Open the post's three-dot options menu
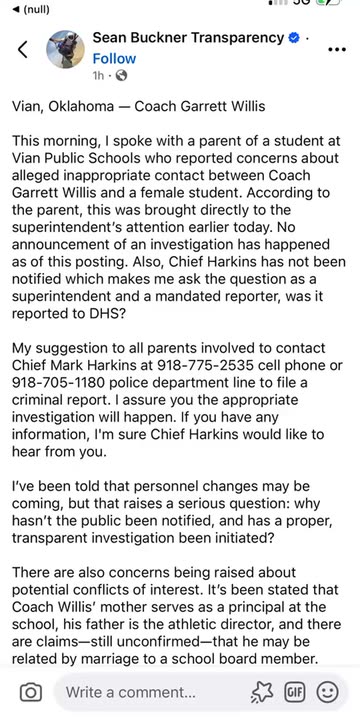 337,50
